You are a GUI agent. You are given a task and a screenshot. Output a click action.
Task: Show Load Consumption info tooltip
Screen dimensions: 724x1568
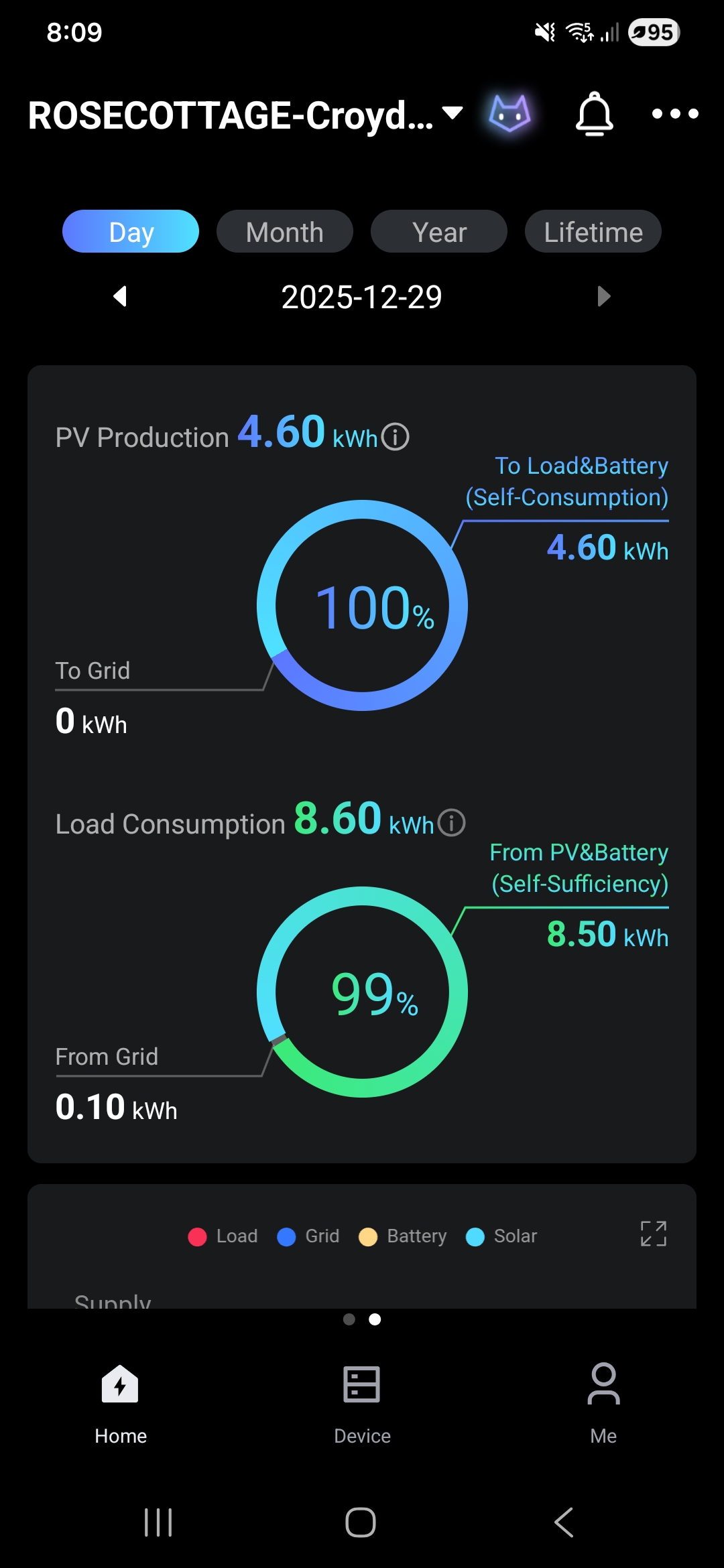pos(451,823)
